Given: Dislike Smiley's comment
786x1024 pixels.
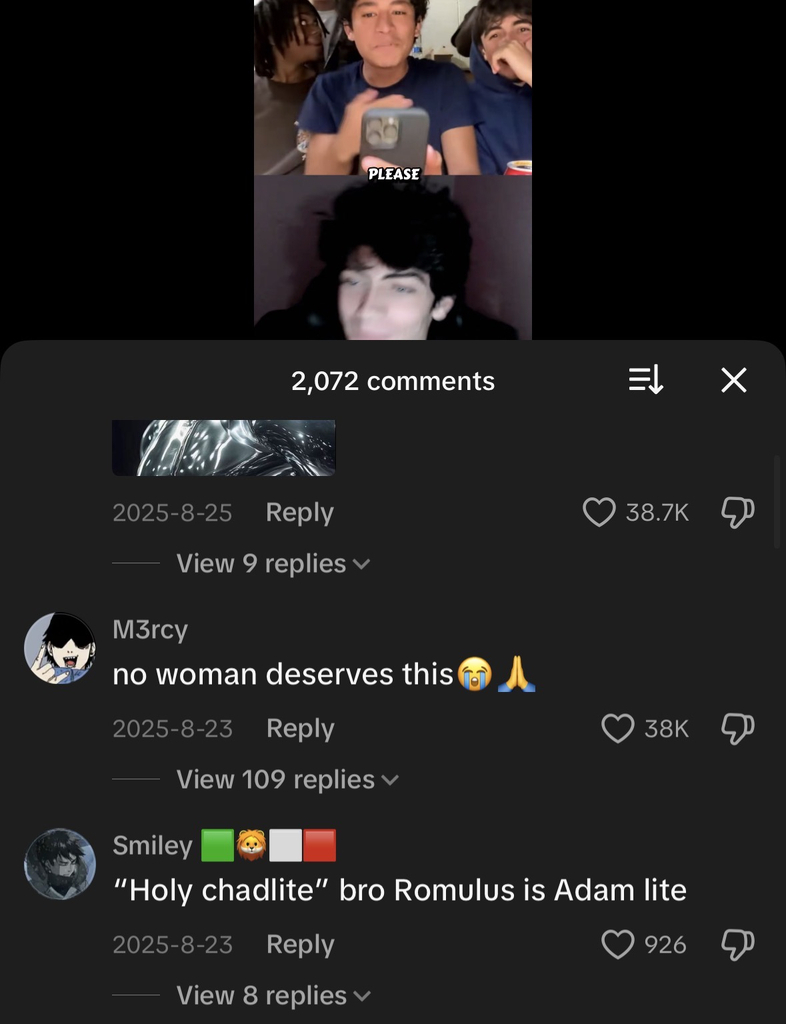Looking at the screenshot, I should 737,944.
